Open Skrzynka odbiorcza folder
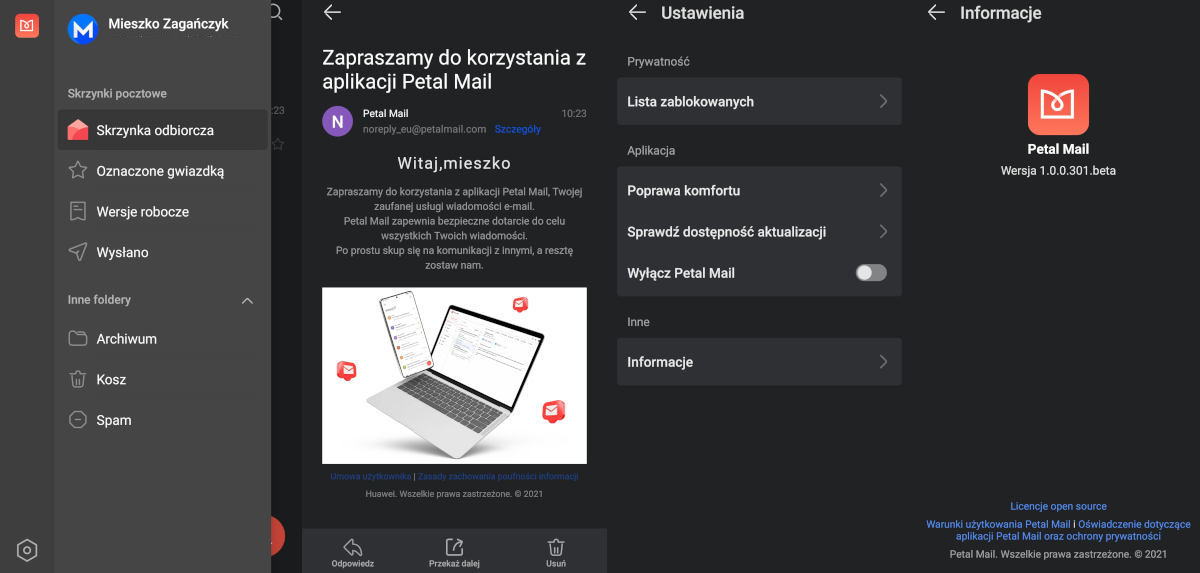The image size is (1200, 573). tap(155, 130)
